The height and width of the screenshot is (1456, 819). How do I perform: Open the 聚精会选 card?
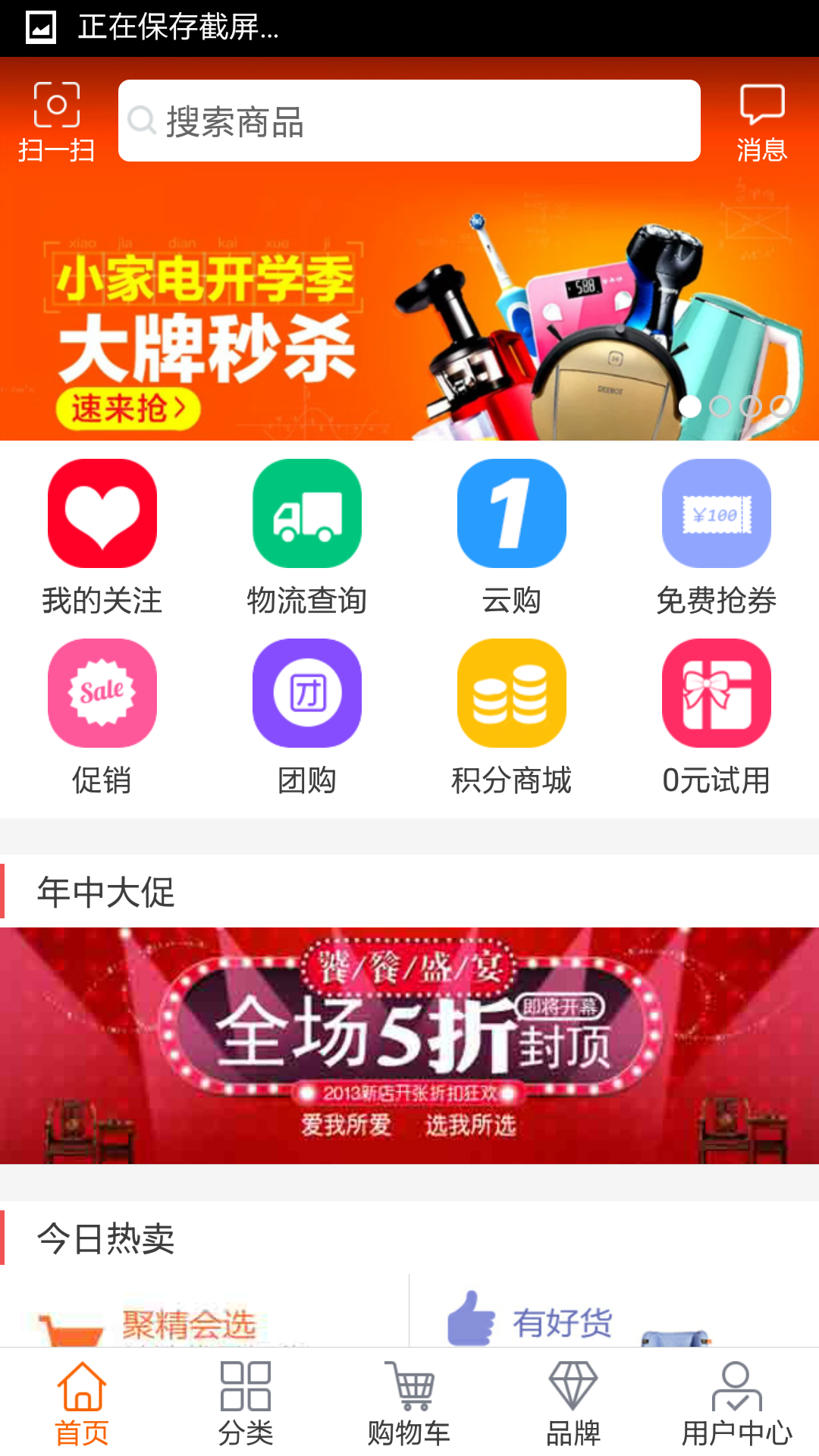tap(190, 1319)
